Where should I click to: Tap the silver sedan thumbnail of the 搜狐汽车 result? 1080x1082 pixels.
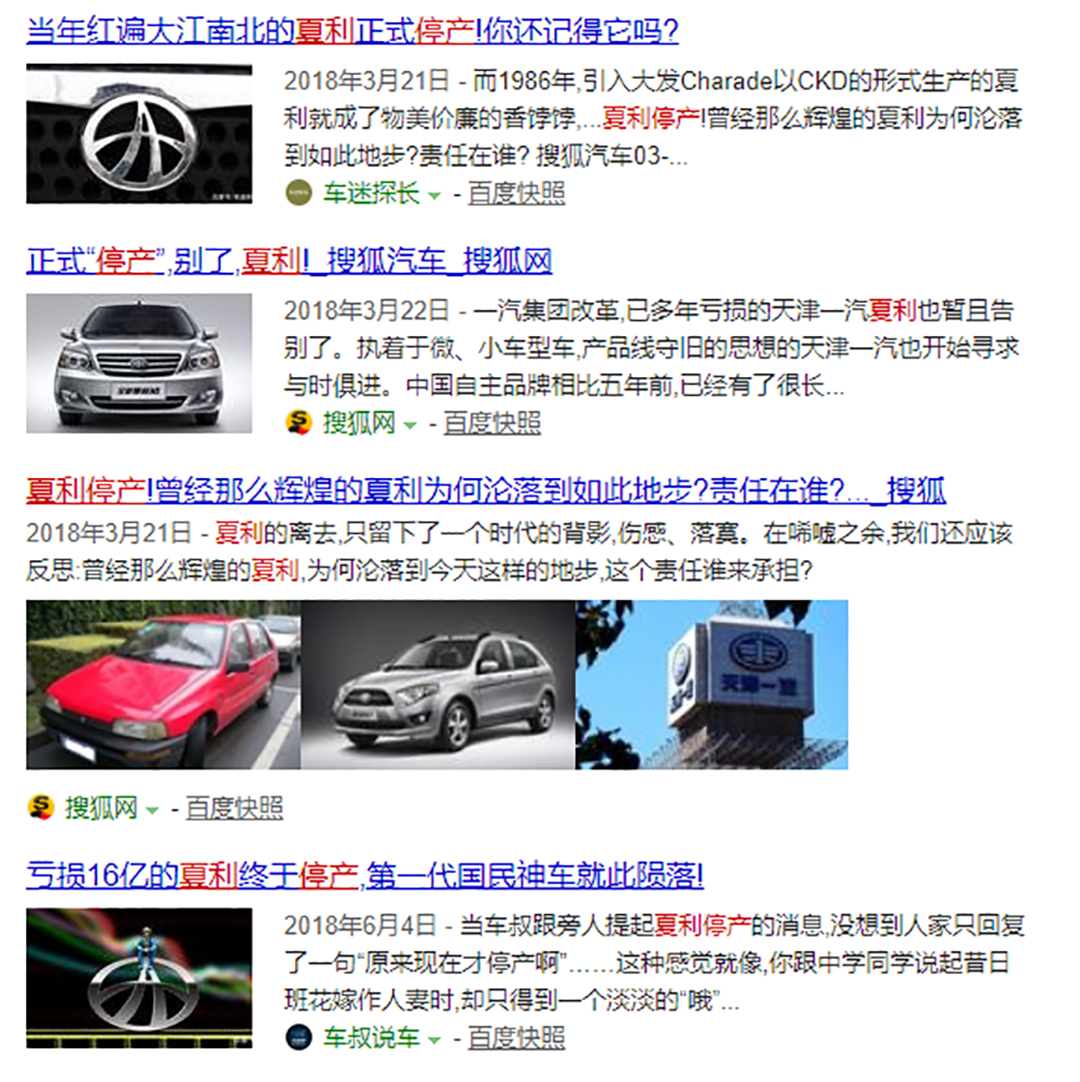(139, 363)
